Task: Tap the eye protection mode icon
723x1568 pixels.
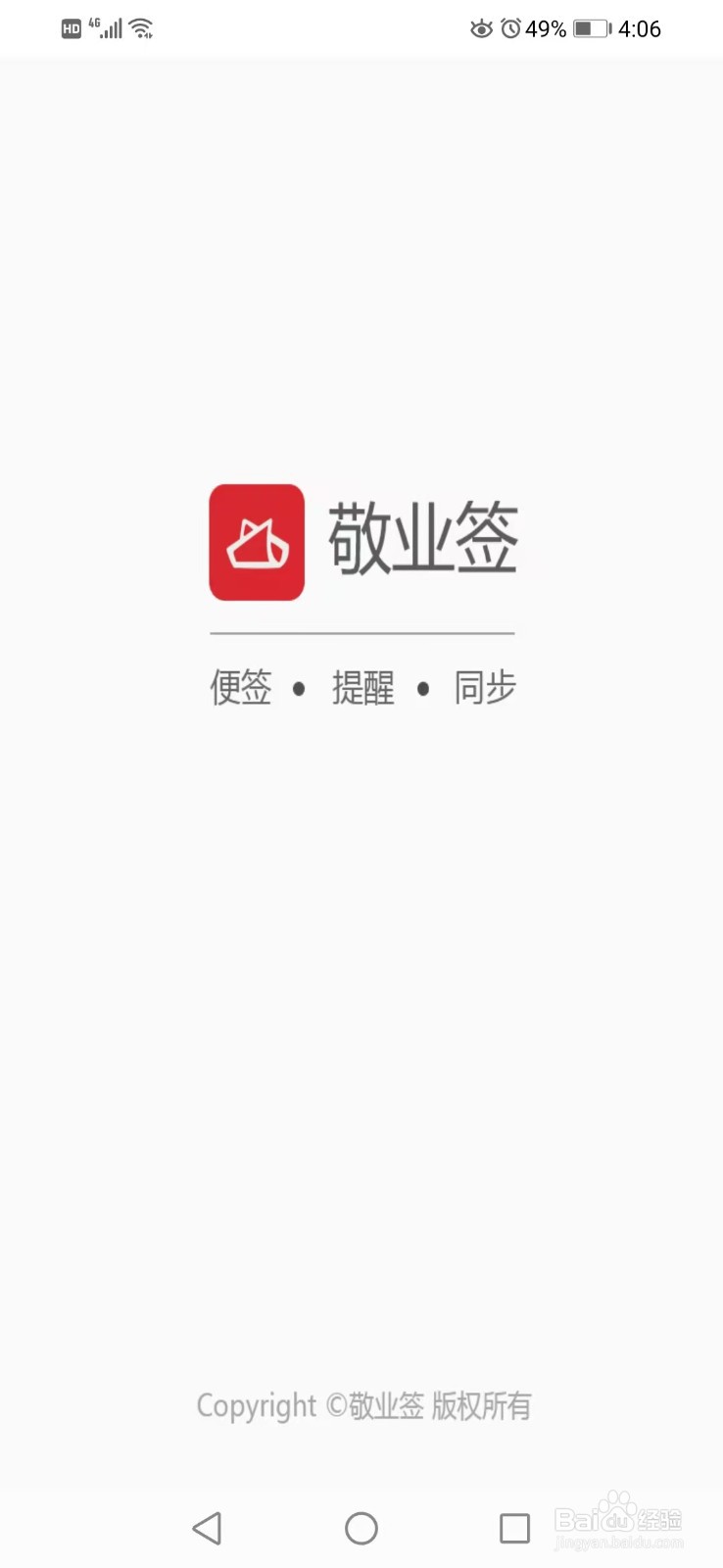Action: [481, 28]
